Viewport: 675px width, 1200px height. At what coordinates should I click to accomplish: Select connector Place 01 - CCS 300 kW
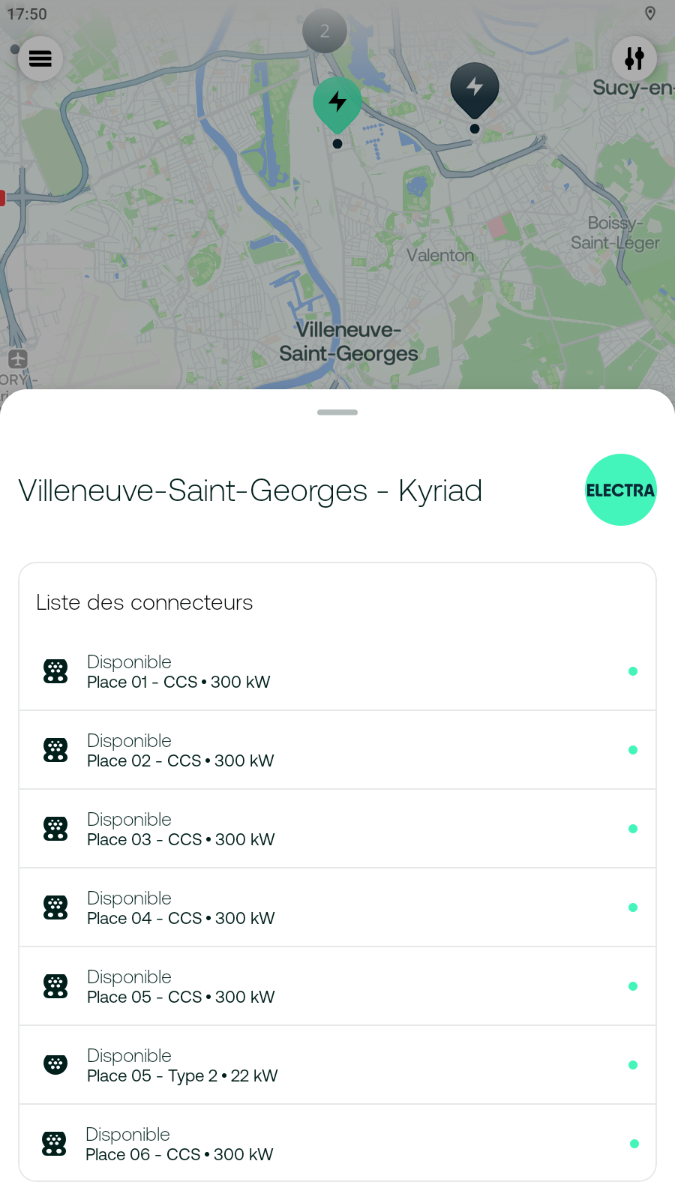pos(337,672)
